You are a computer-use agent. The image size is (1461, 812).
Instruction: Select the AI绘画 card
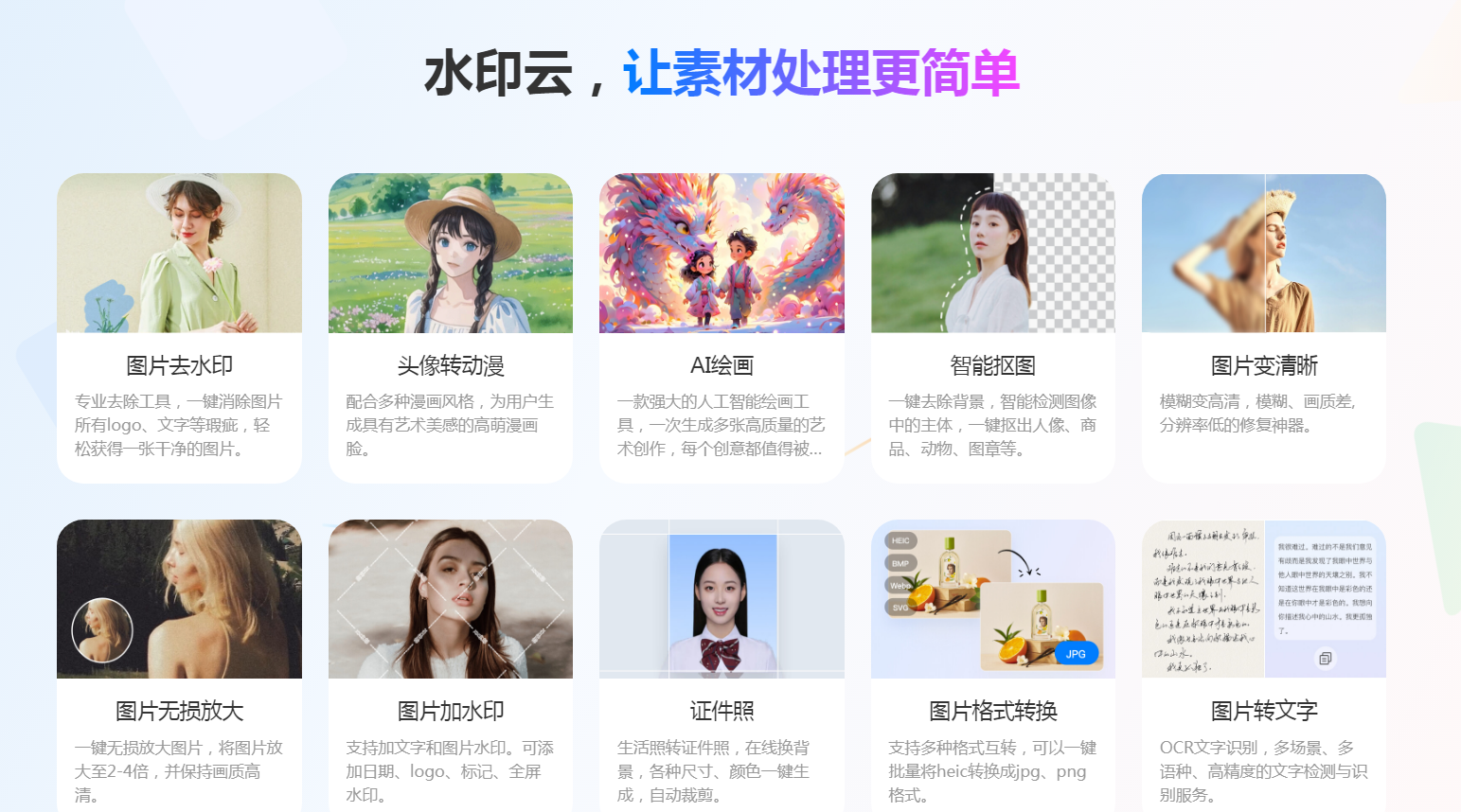point(722,365)
